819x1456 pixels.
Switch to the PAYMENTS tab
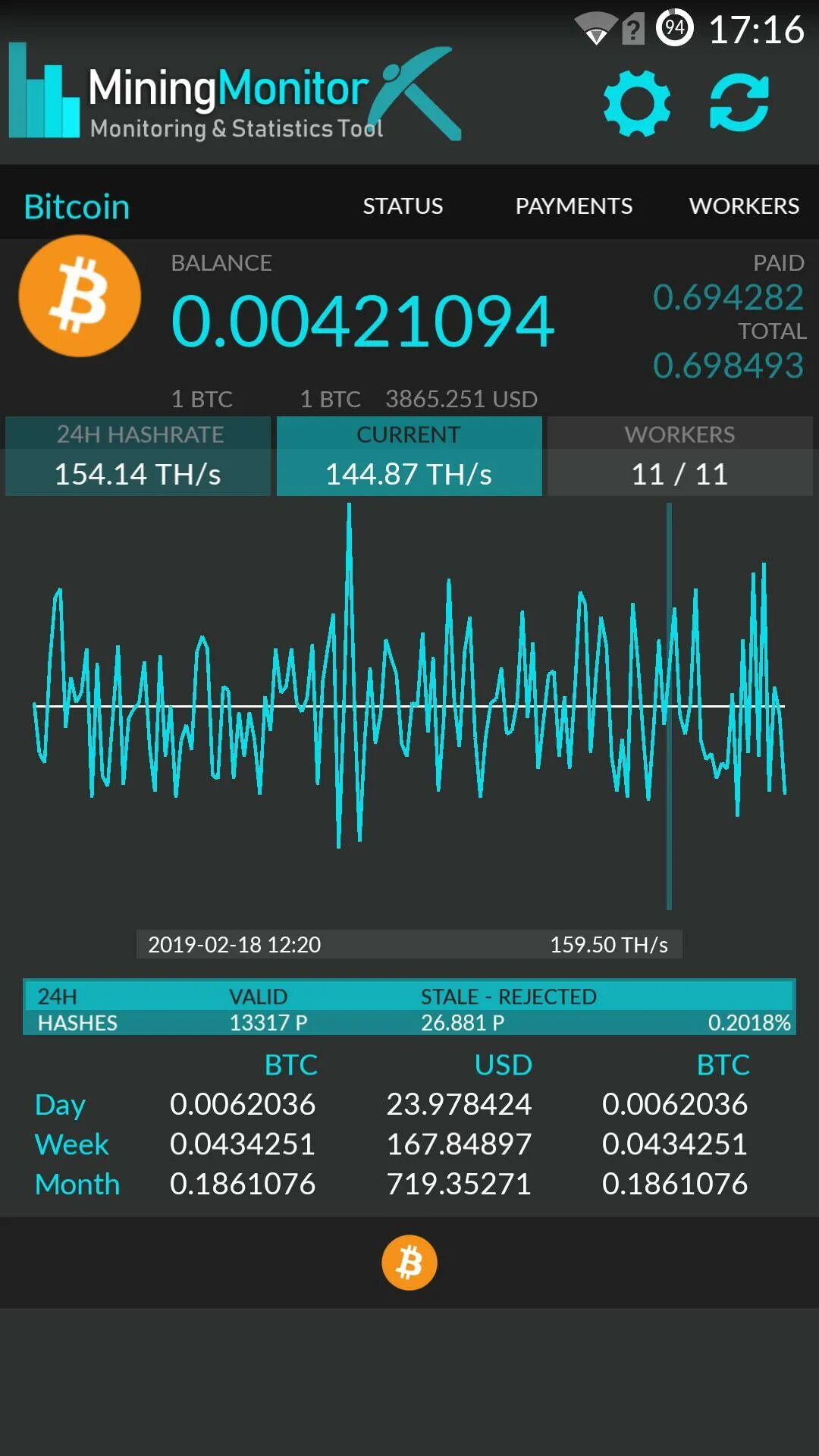click(573, 206)
